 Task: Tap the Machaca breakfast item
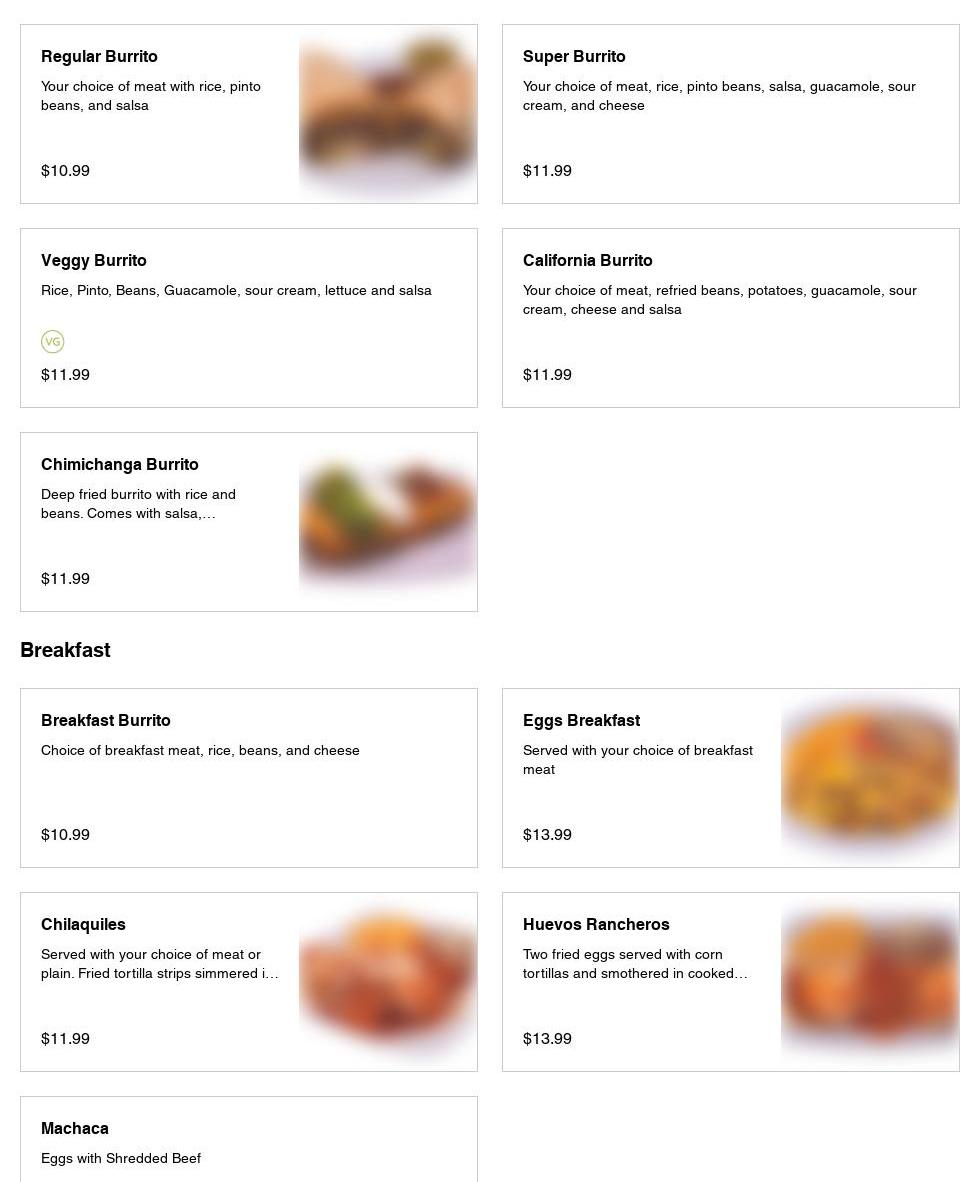tap(248, 1142)
